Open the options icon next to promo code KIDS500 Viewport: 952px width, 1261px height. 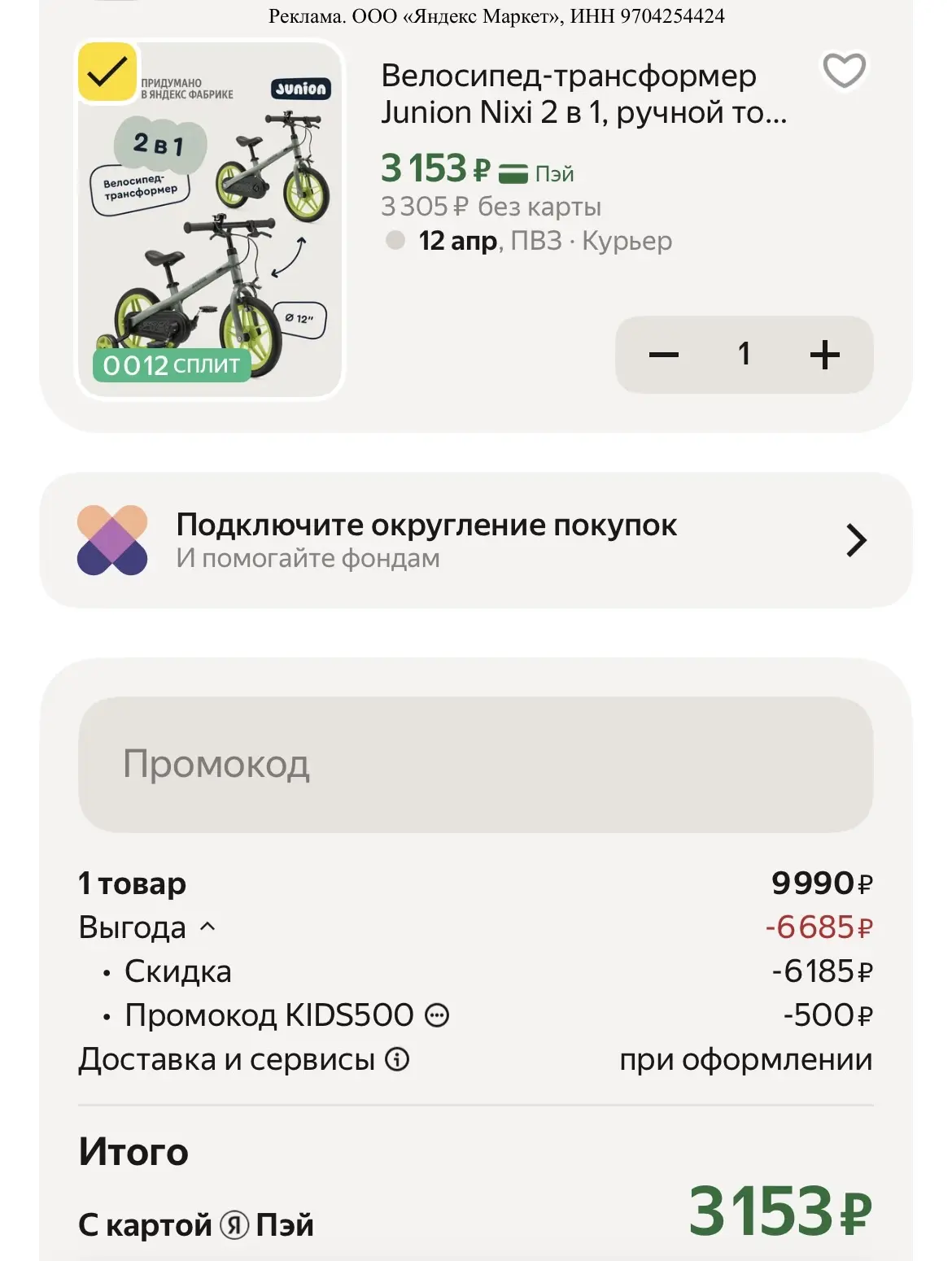[438, 1015]
